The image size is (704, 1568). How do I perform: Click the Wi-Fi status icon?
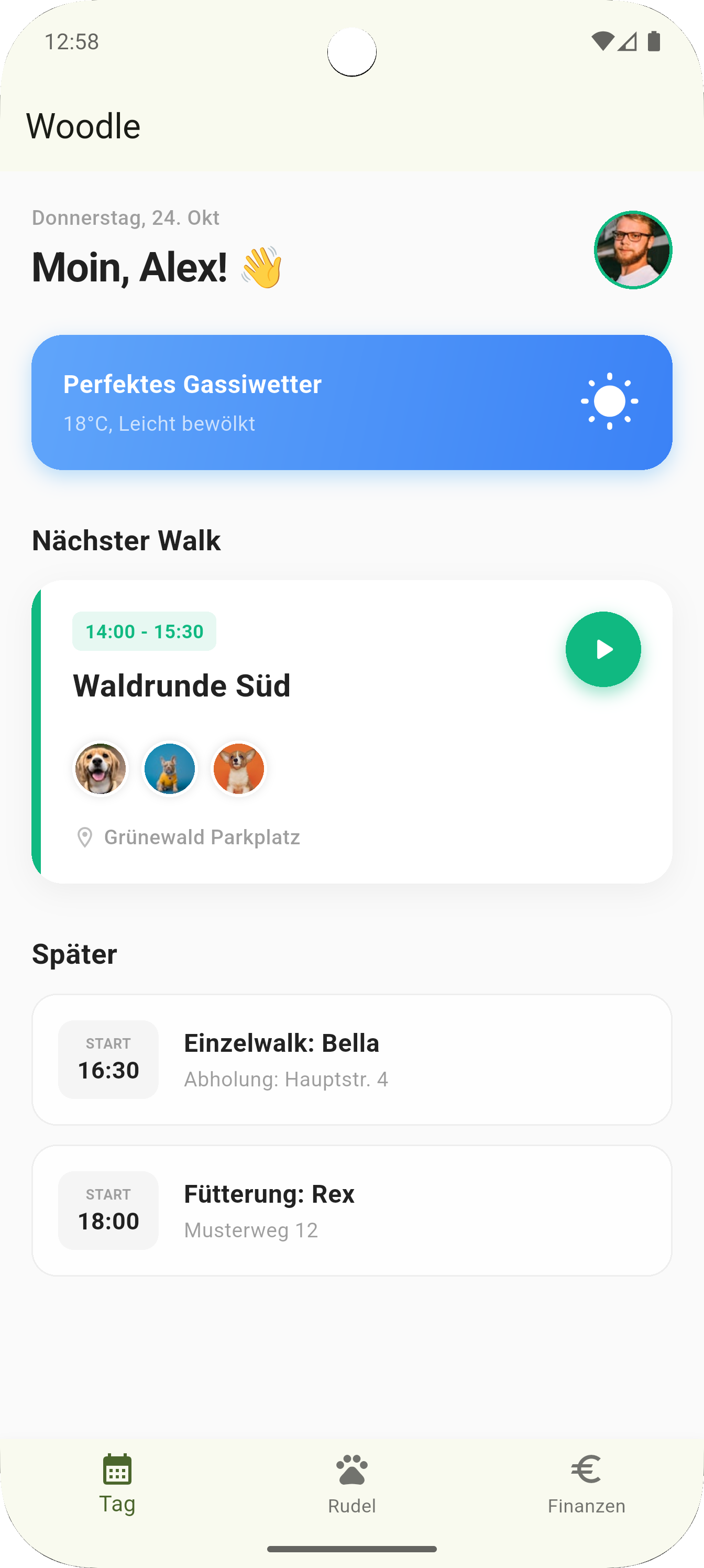(602, 40)
